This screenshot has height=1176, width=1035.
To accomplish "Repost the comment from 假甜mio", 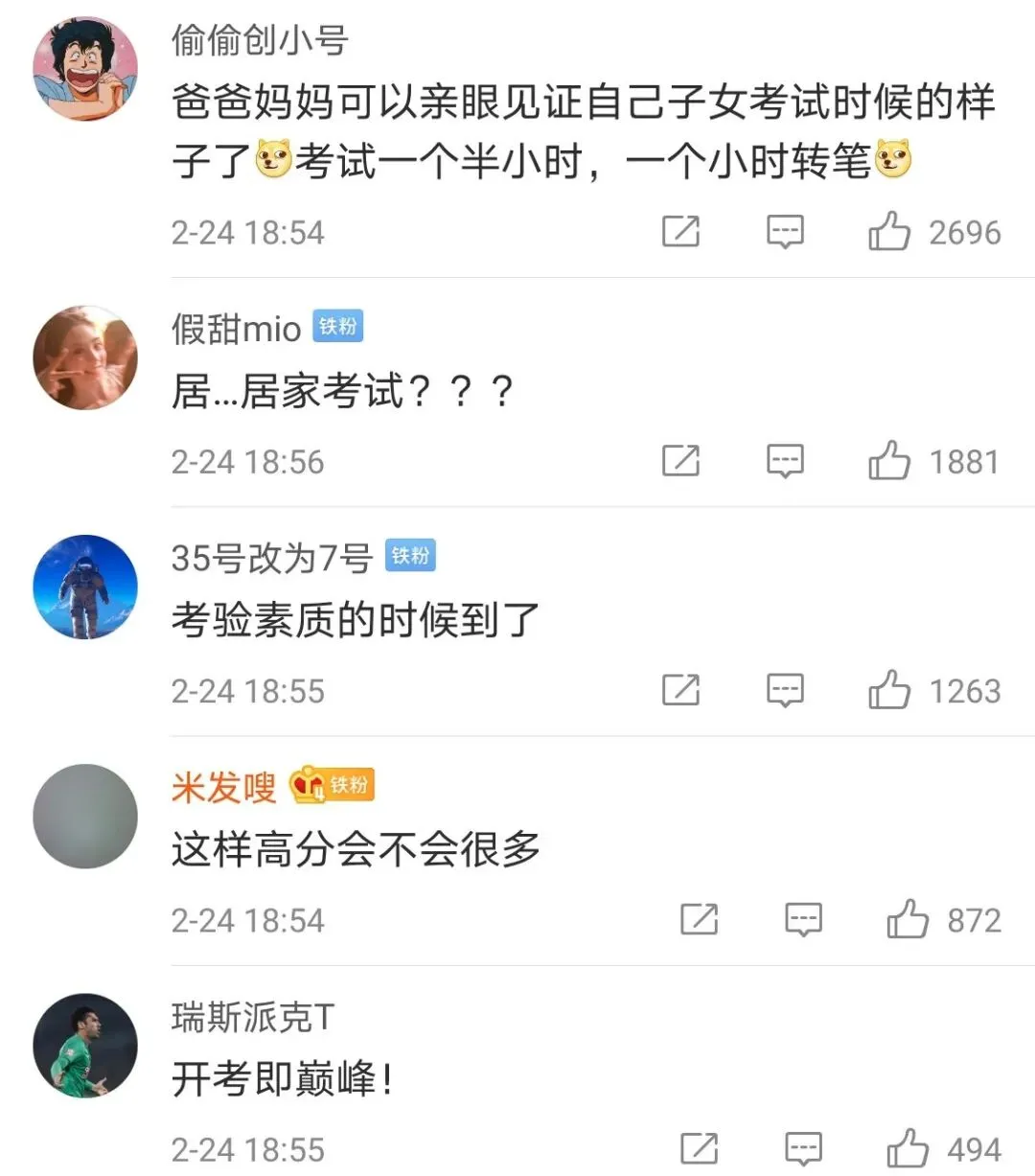I will click(x=681, y=460).
